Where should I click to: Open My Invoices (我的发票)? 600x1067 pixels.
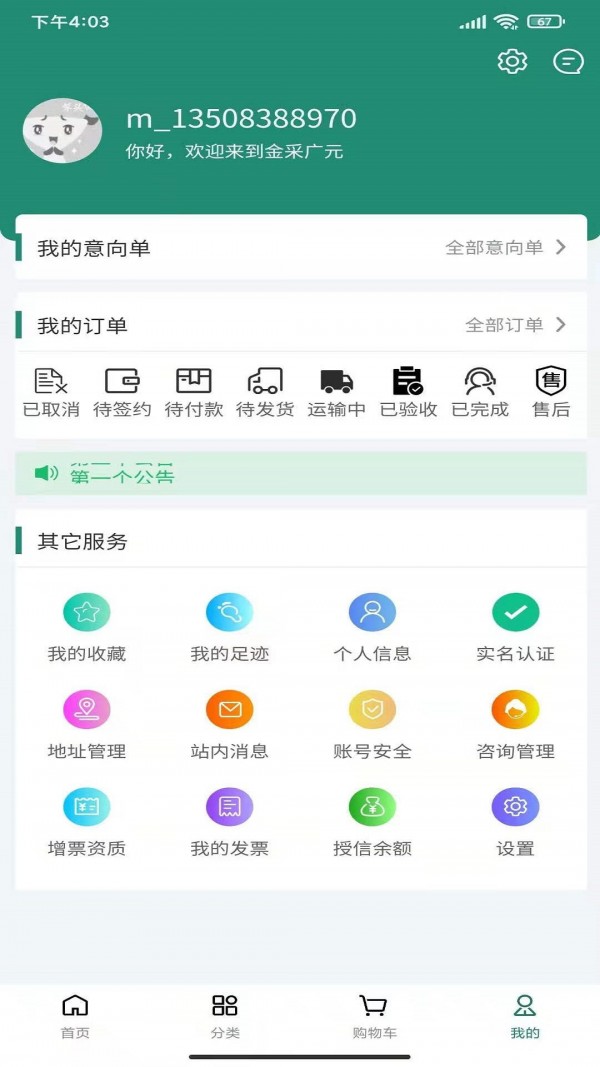tap(230, 821)
